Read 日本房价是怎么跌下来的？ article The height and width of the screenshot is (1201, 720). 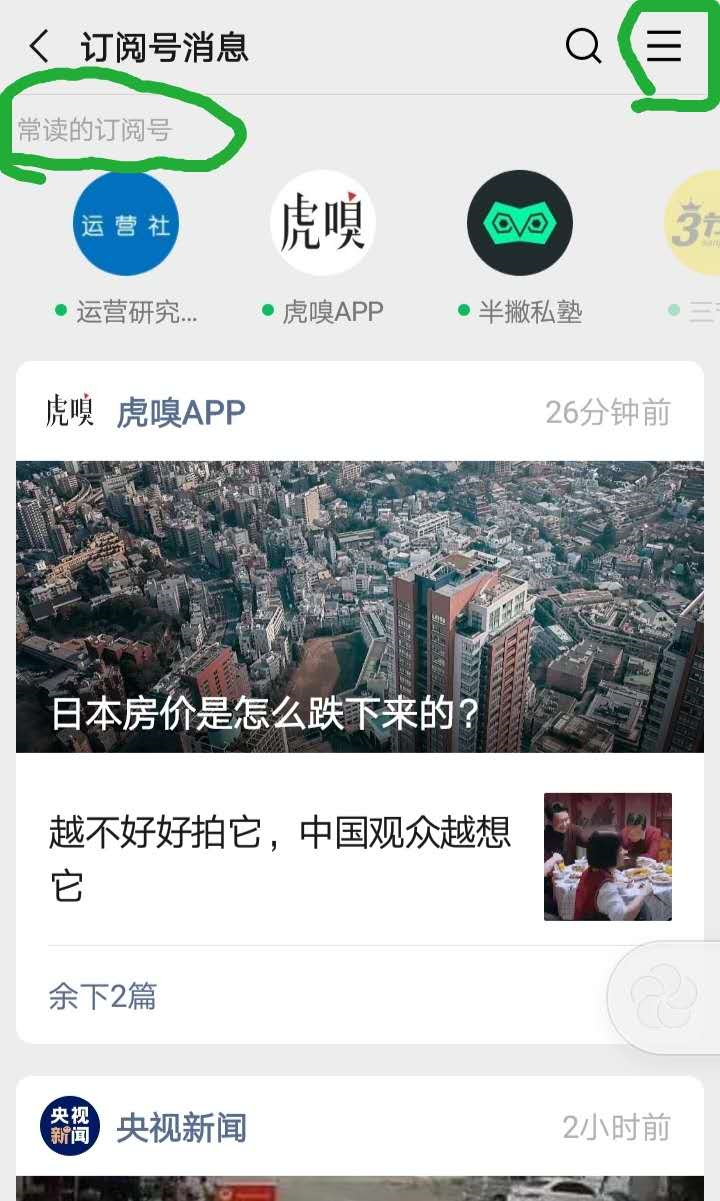click(359, 606)
